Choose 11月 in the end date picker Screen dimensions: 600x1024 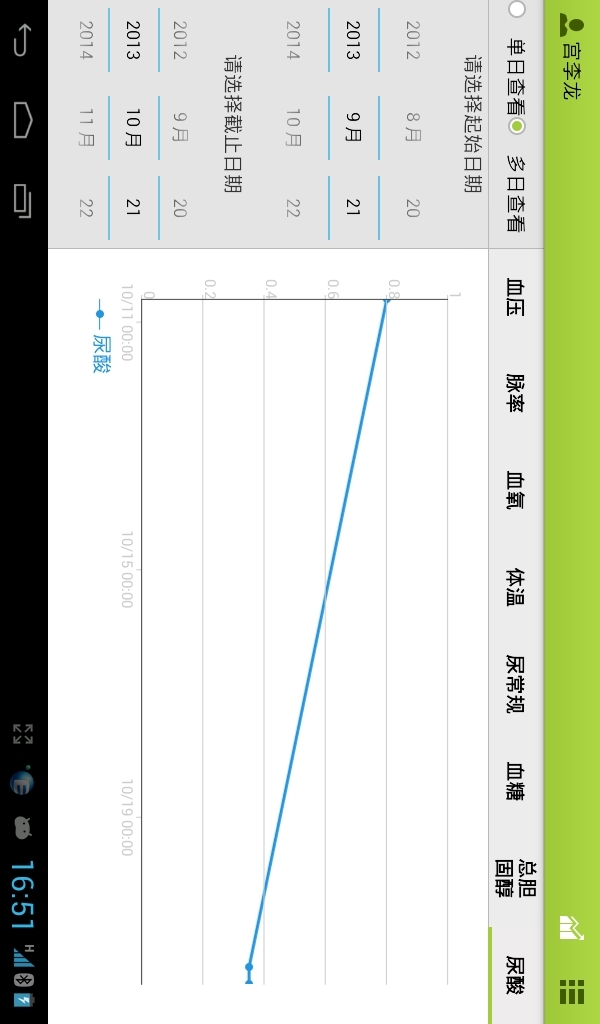(x=86, y=127)
